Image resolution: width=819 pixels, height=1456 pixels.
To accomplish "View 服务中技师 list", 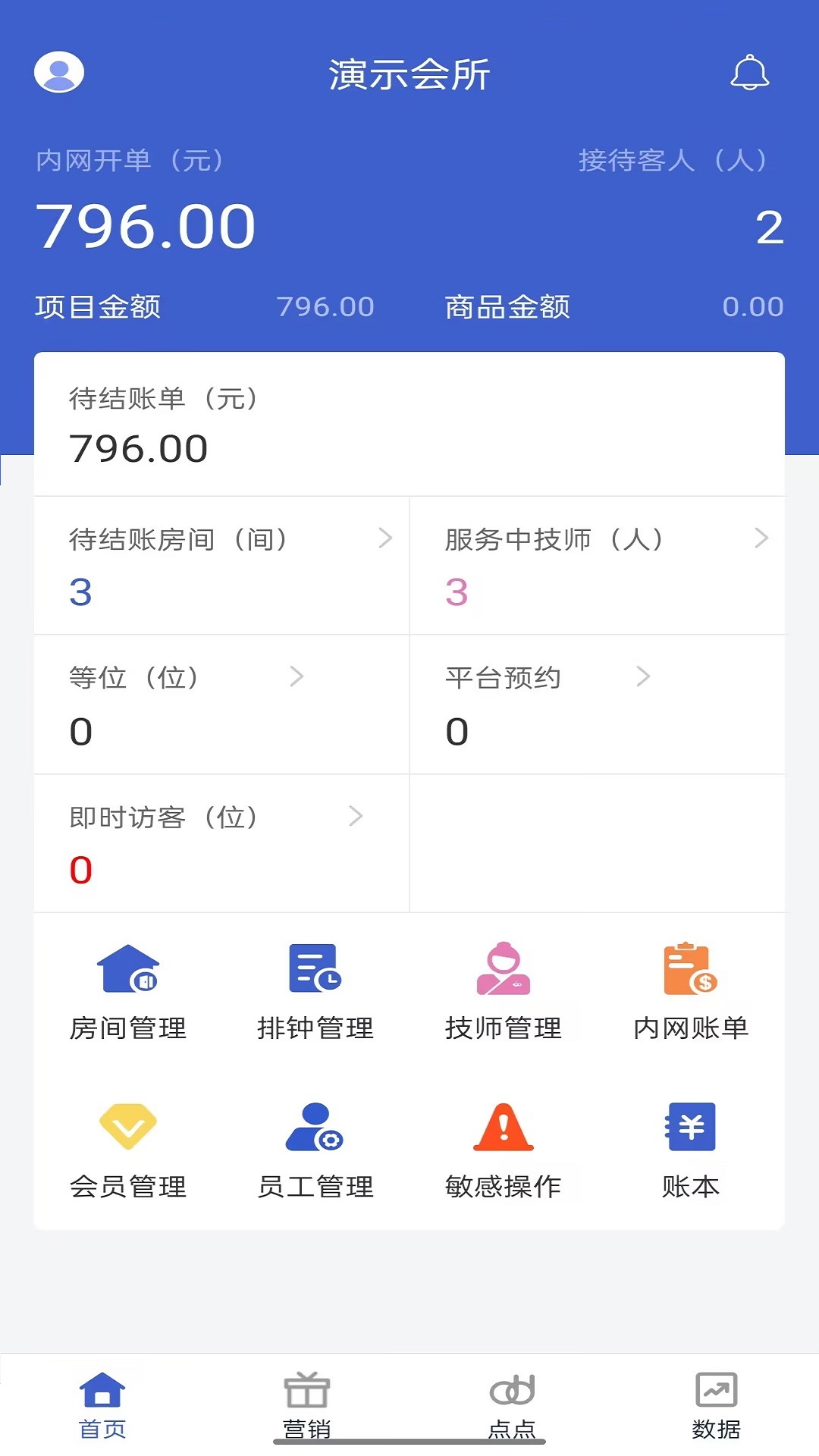I will [x=598, y=565].
